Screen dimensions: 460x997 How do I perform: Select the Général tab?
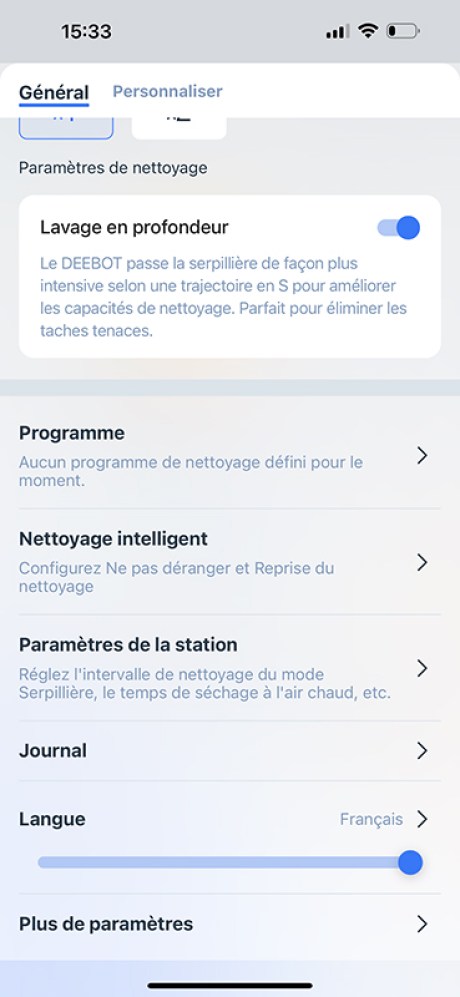coord(53,92)
